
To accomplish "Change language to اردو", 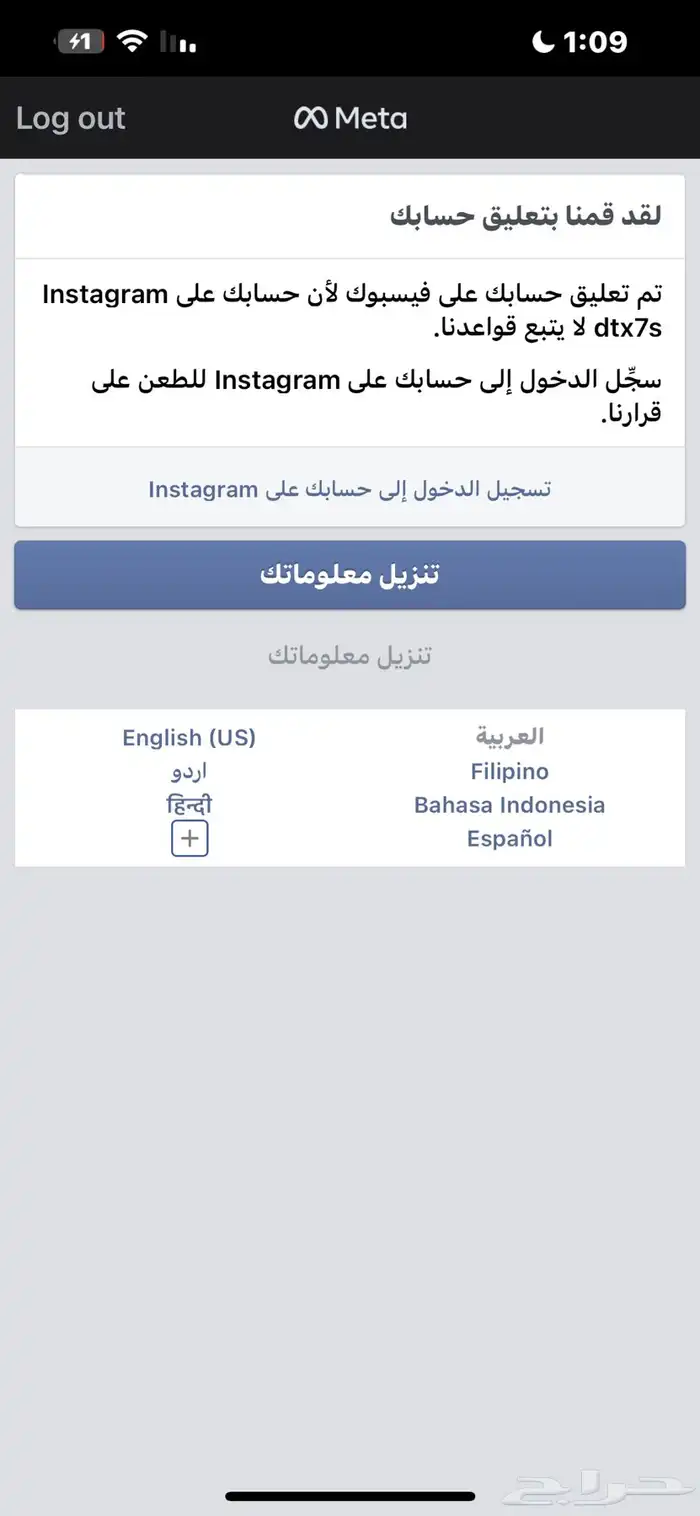I will (x=189, y=771).
